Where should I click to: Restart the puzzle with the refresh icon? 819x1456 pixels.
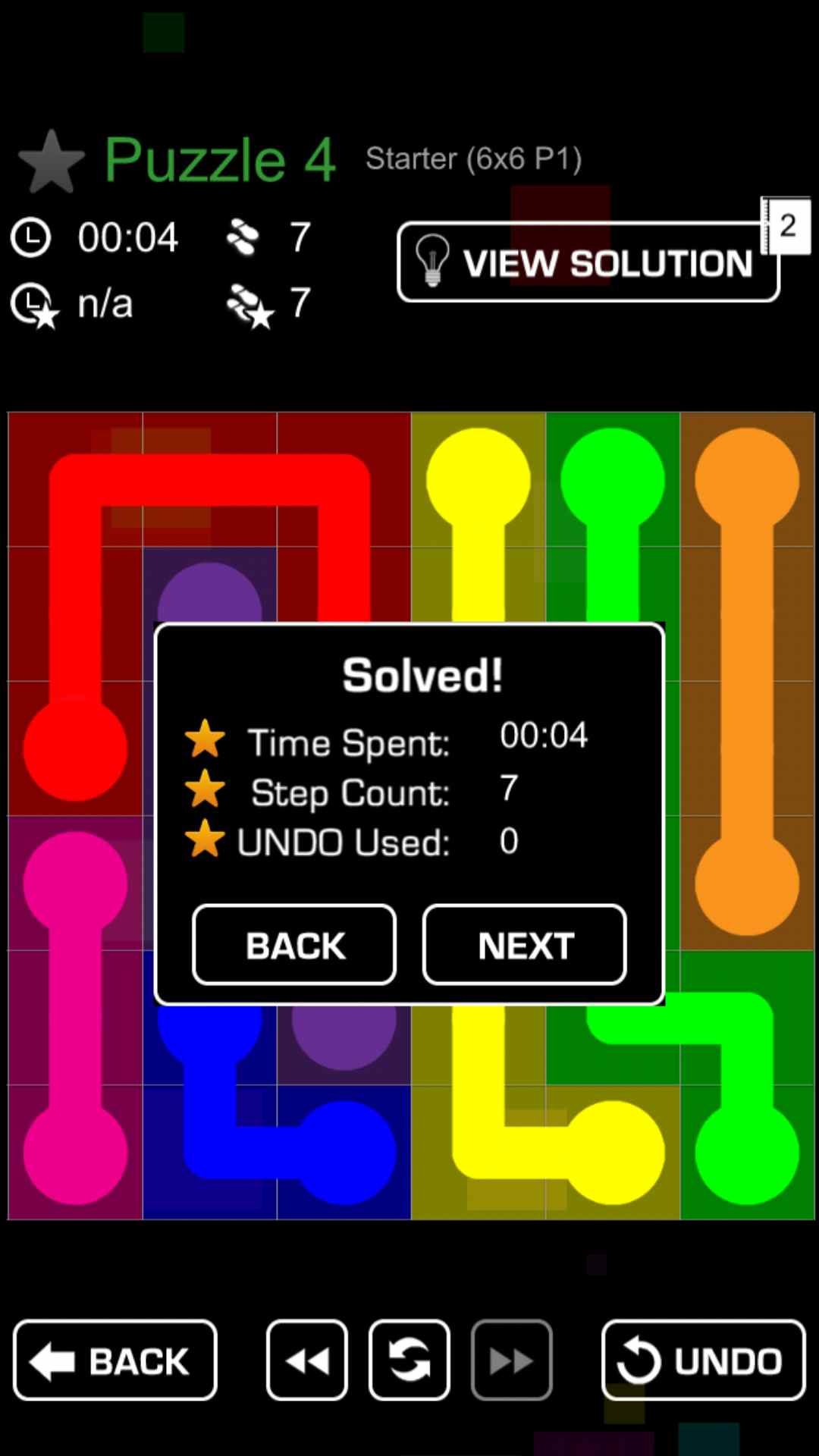tap(409, 1360)
